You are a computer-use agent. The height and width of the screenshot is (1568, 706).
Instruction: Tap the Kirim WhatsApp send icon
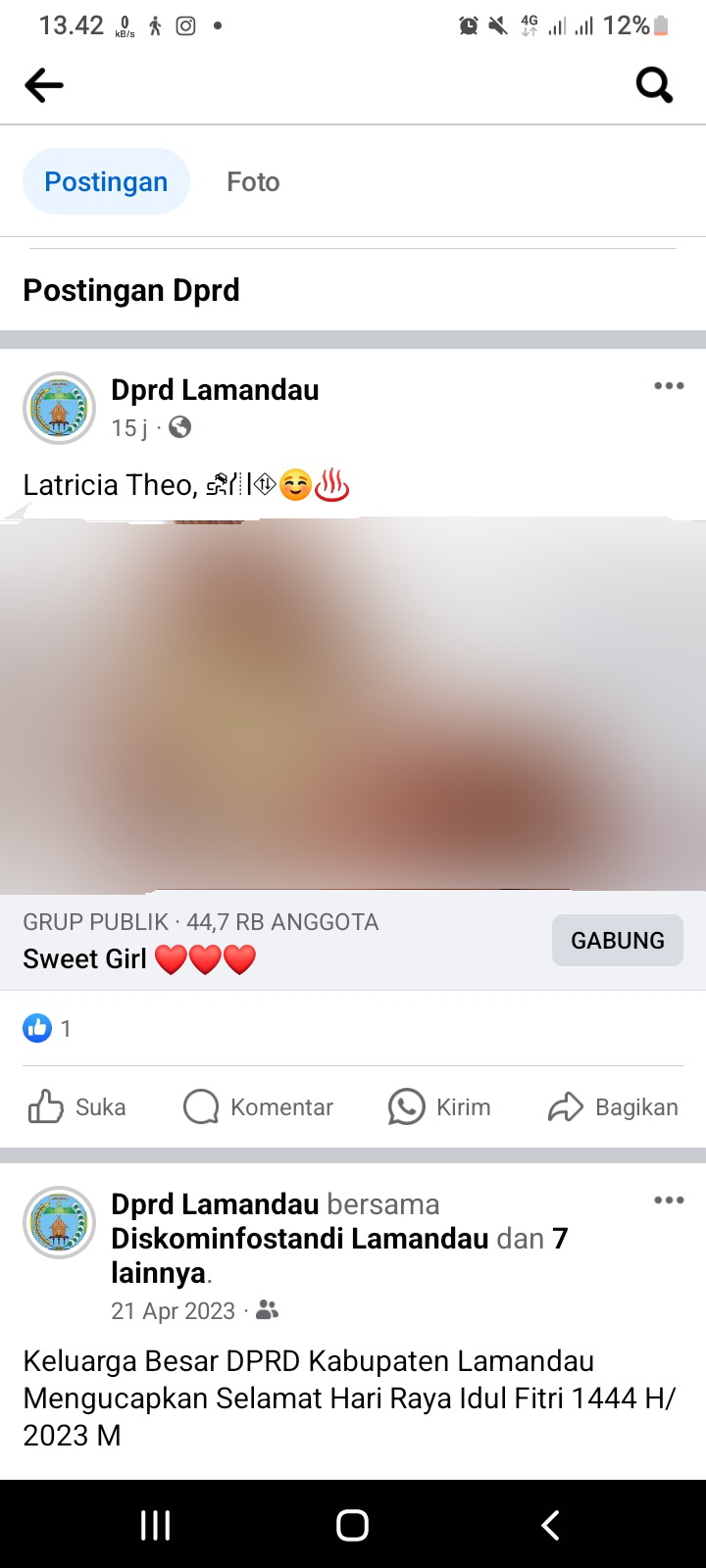click(x=404, y=1106)
